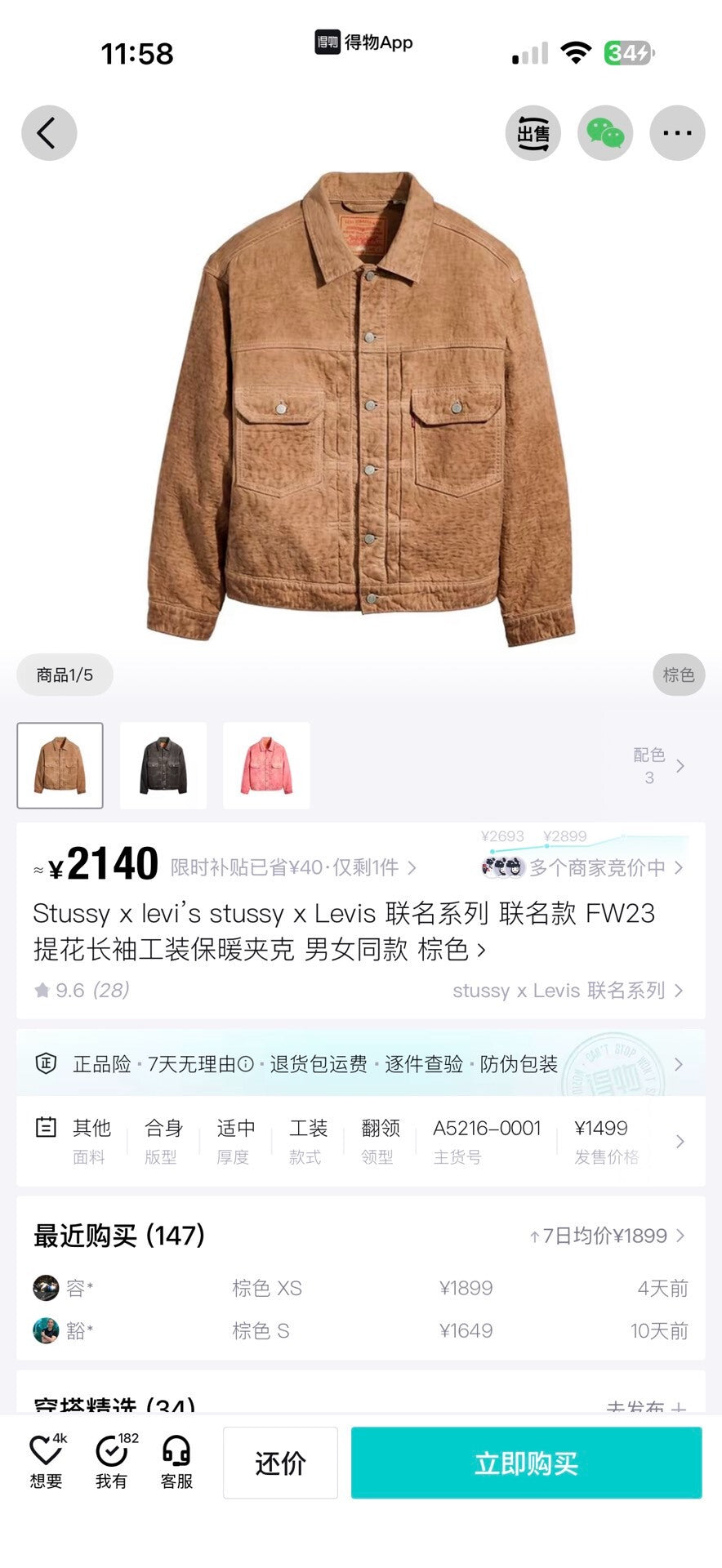Select the pink jacket color thumbnail
Image resolution: width=722 pixels, height=1568 pixels.
[266, 765]
